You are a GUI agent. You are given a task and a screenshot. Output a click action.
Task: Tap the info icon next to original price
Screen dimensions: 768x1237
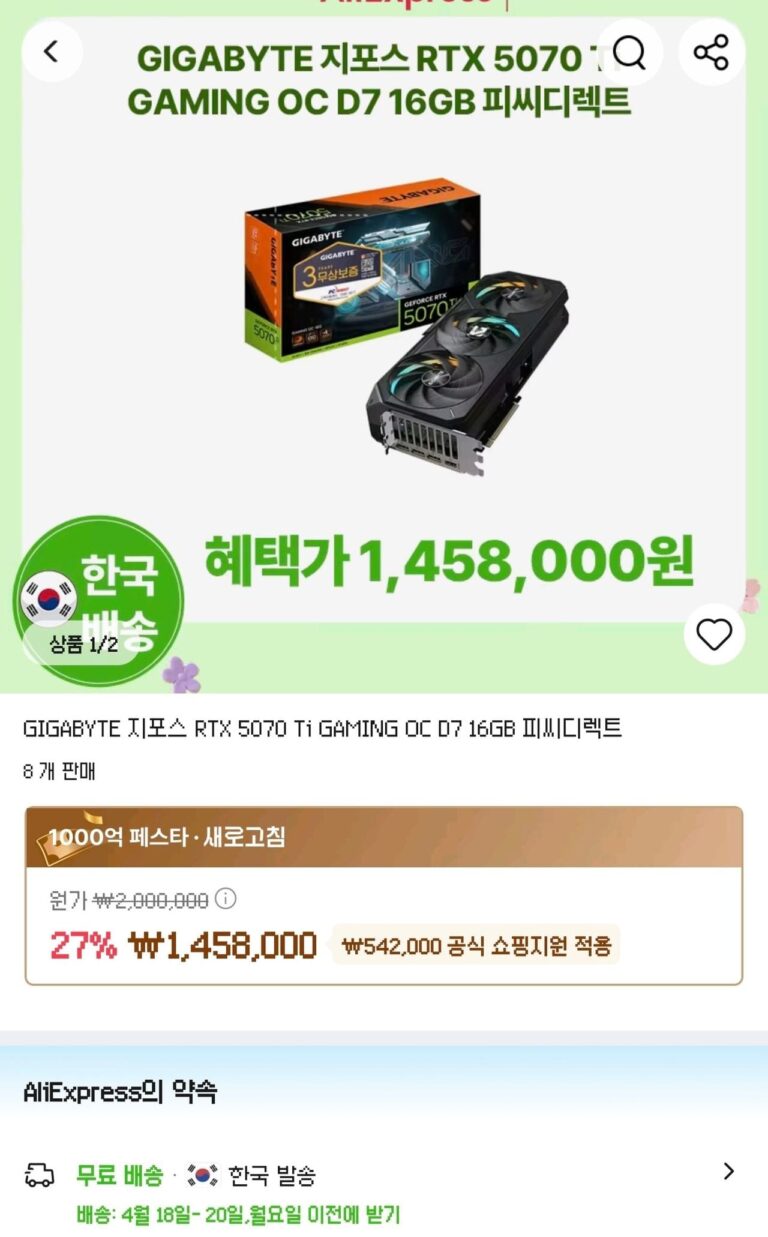pos(226,899)
